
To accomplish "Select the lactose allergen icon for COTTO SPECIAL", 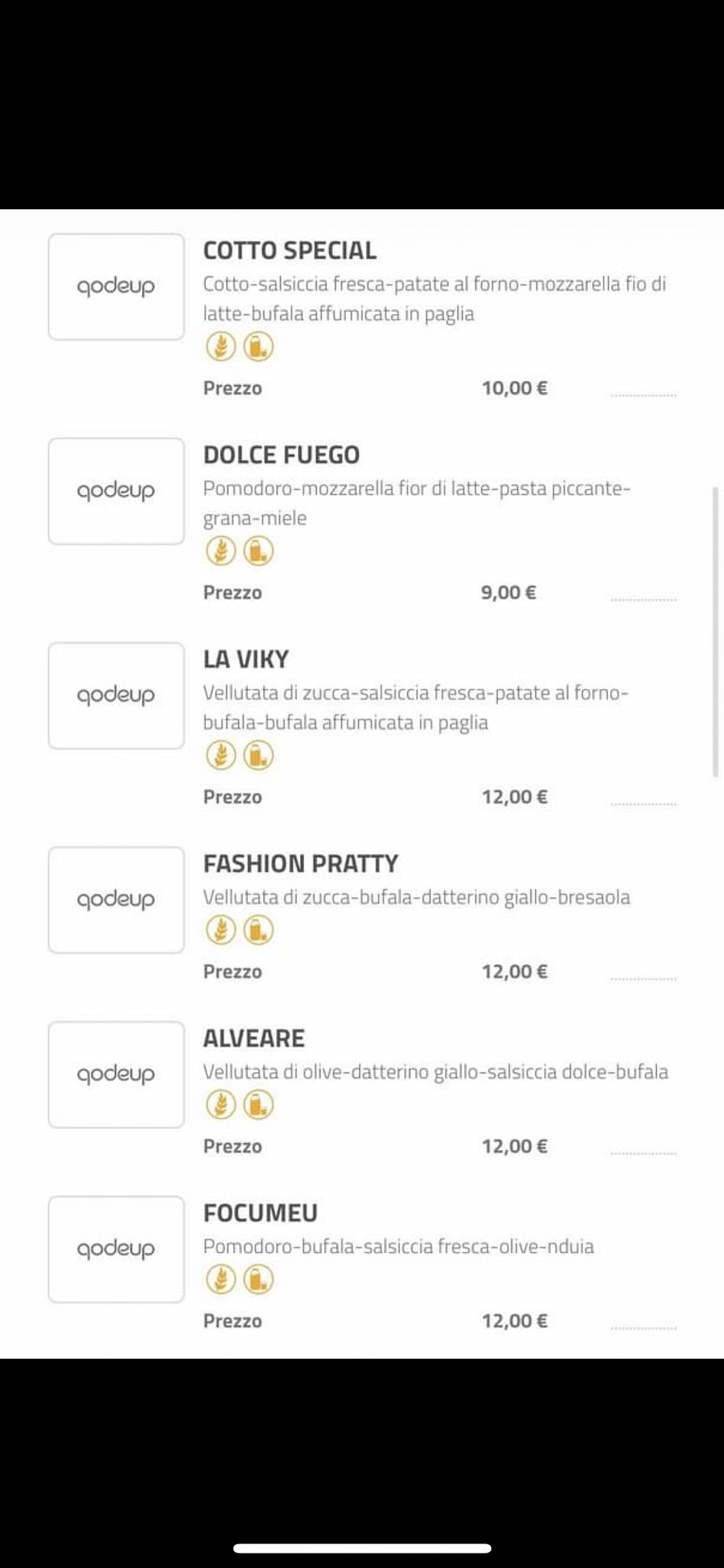I will 257,348.
